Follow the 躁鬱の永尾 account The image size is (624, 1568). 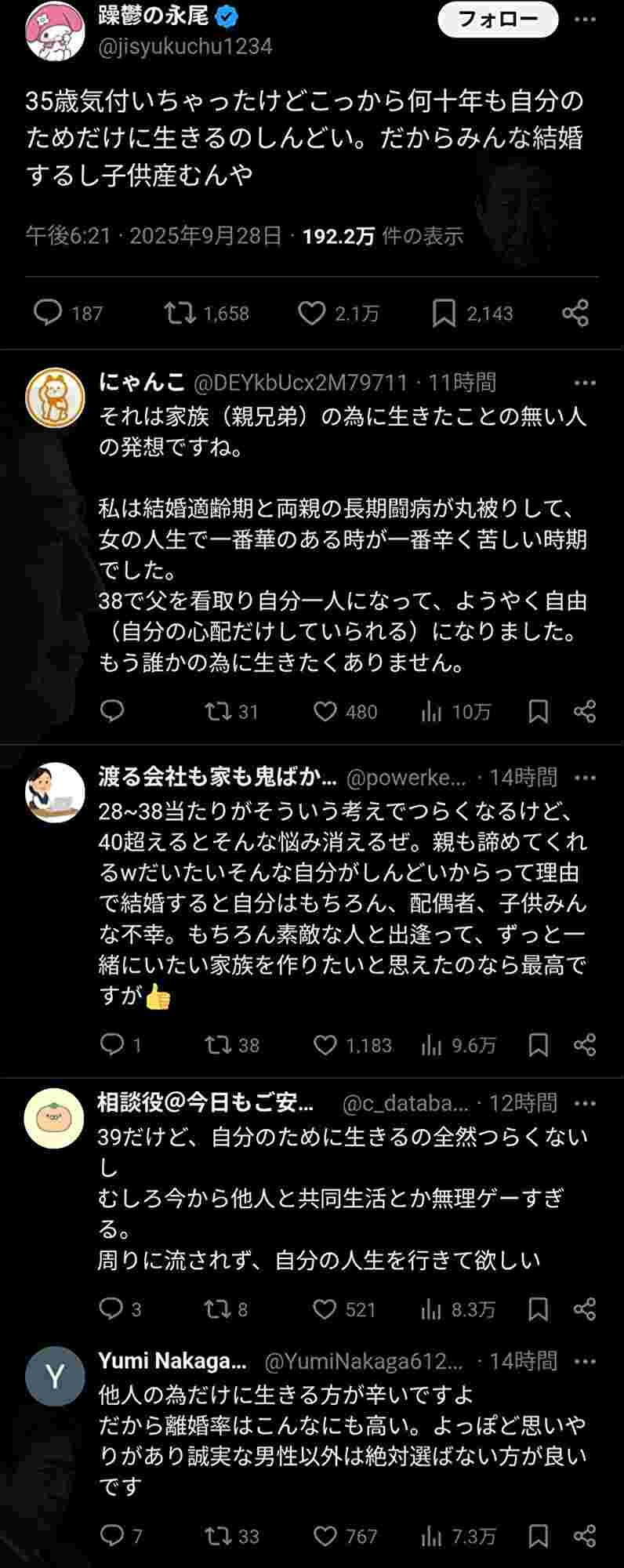[x=498, y=20]
